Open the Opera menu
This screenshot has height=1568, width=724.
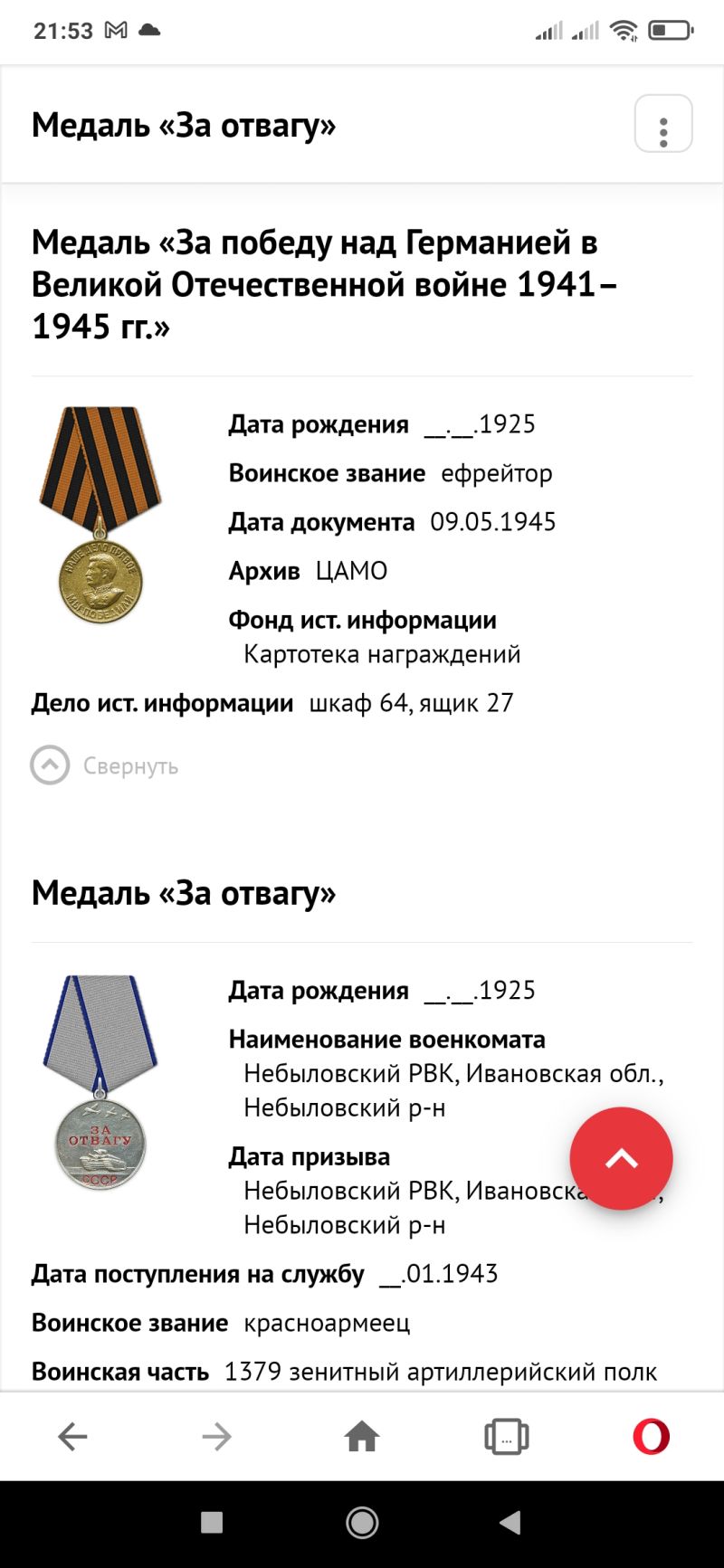tap(652, 1436)
